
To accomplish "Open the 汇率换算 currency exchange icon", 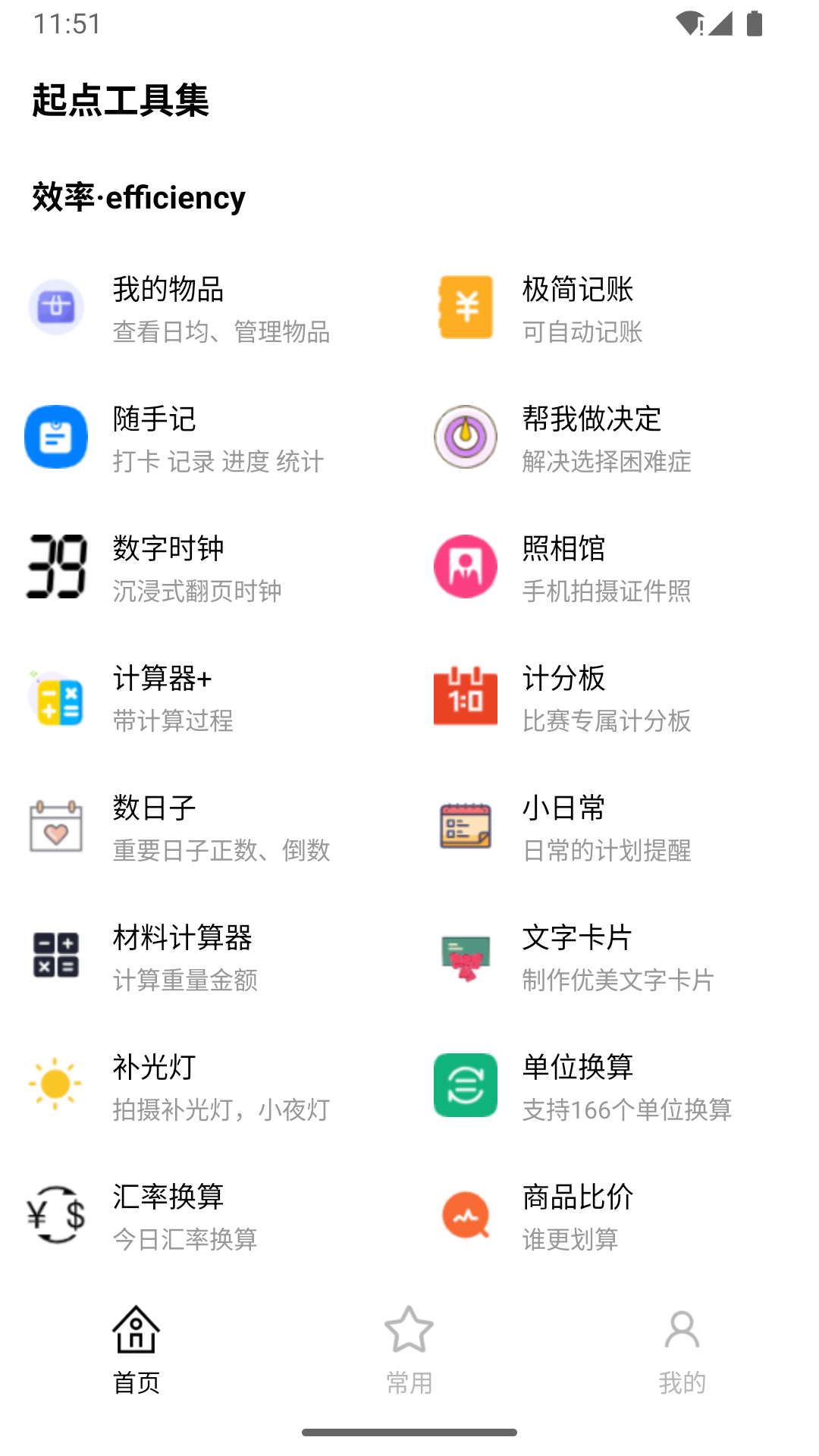I will coord(55,1215).
